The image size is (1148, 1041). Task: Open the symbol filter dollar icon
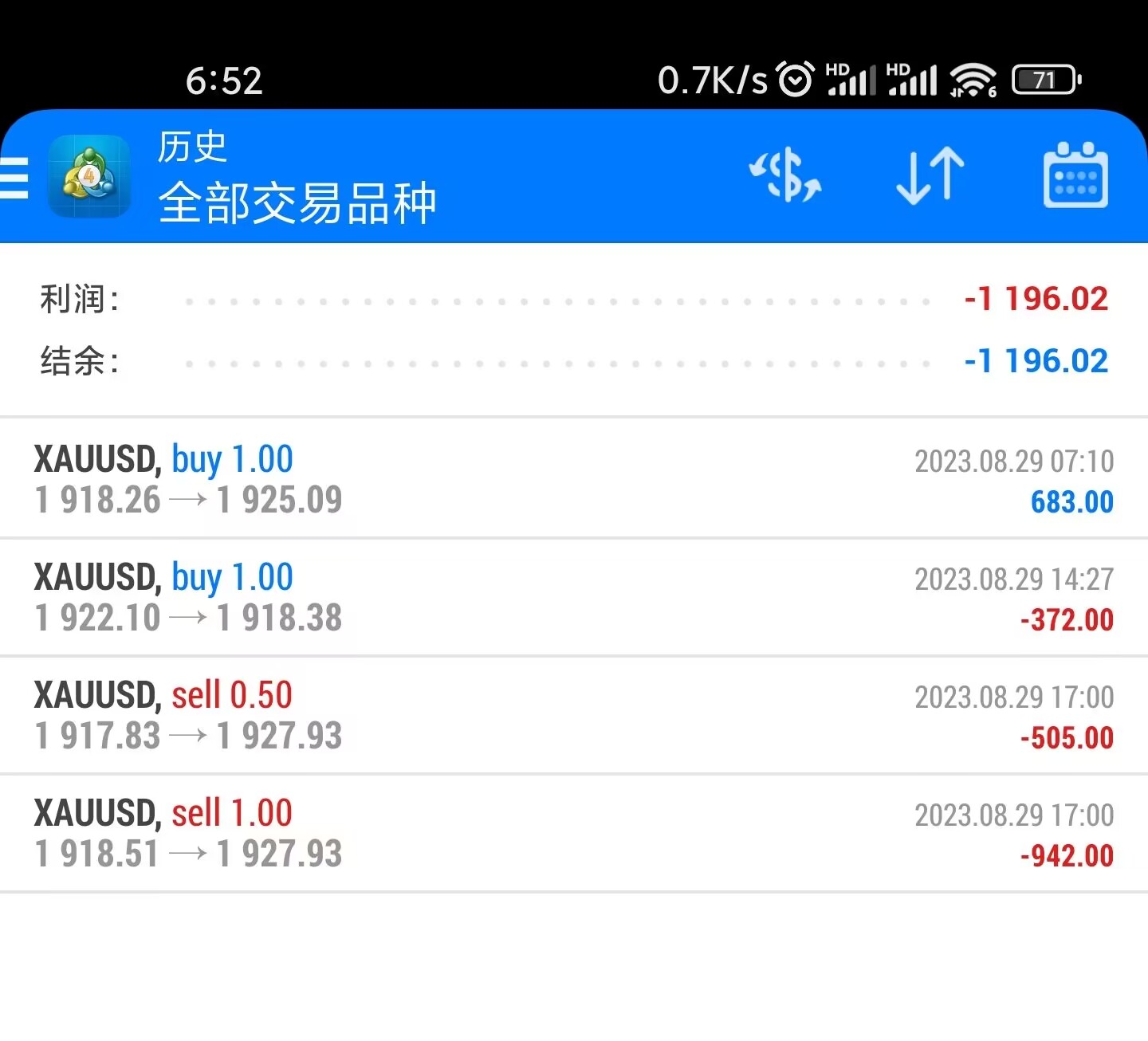[785, 175]
